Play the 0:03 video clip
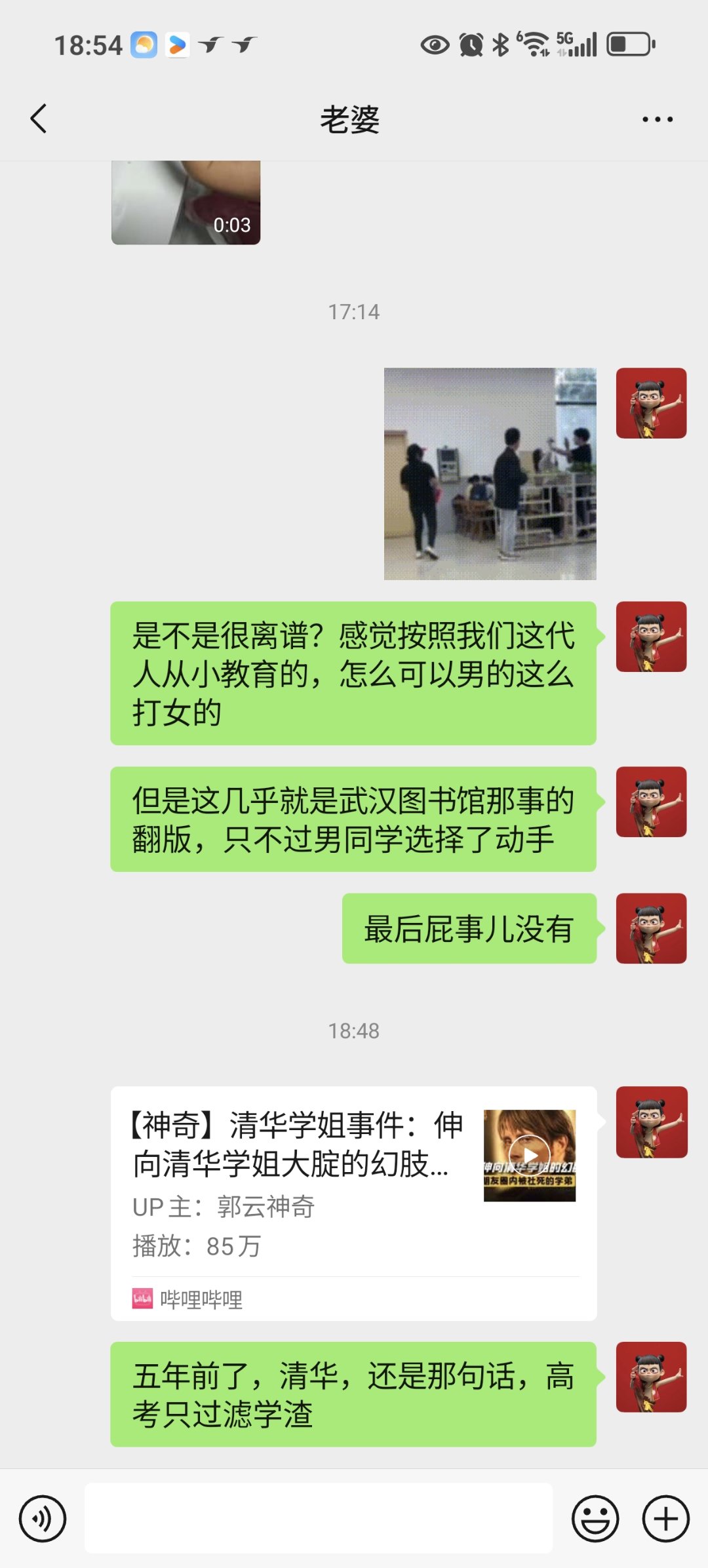This screenshot has height=1568, width=708. [x=186, y=203]
